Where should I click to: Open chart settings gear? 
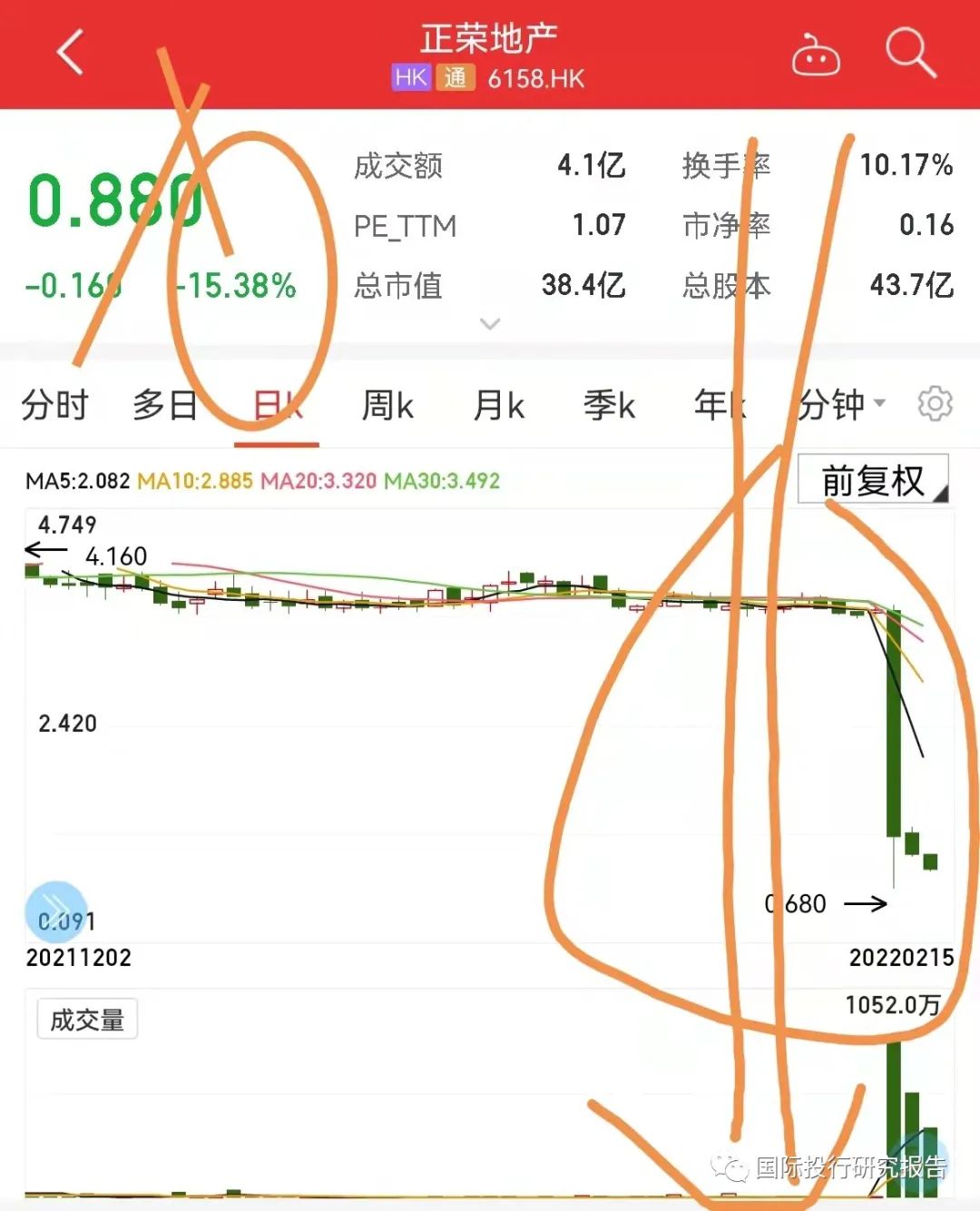click(x=935, y=403)
